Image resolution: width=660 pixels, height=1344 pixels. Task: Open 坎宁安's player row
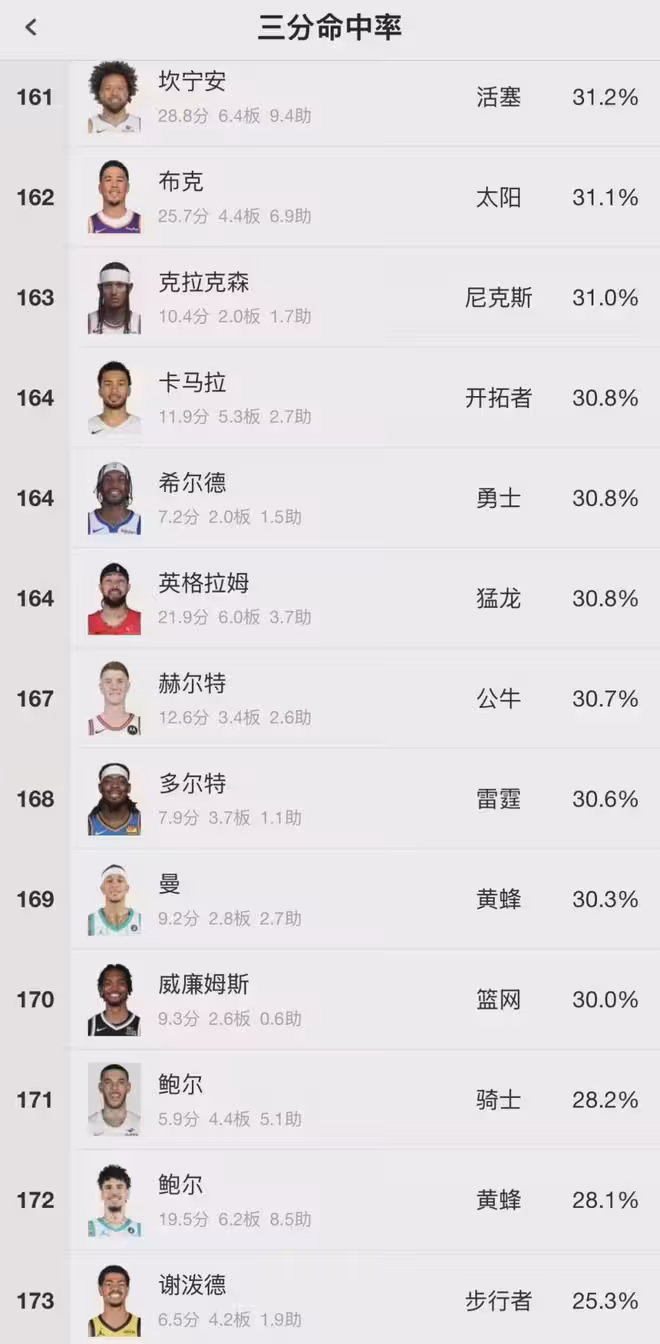(192, 82)
